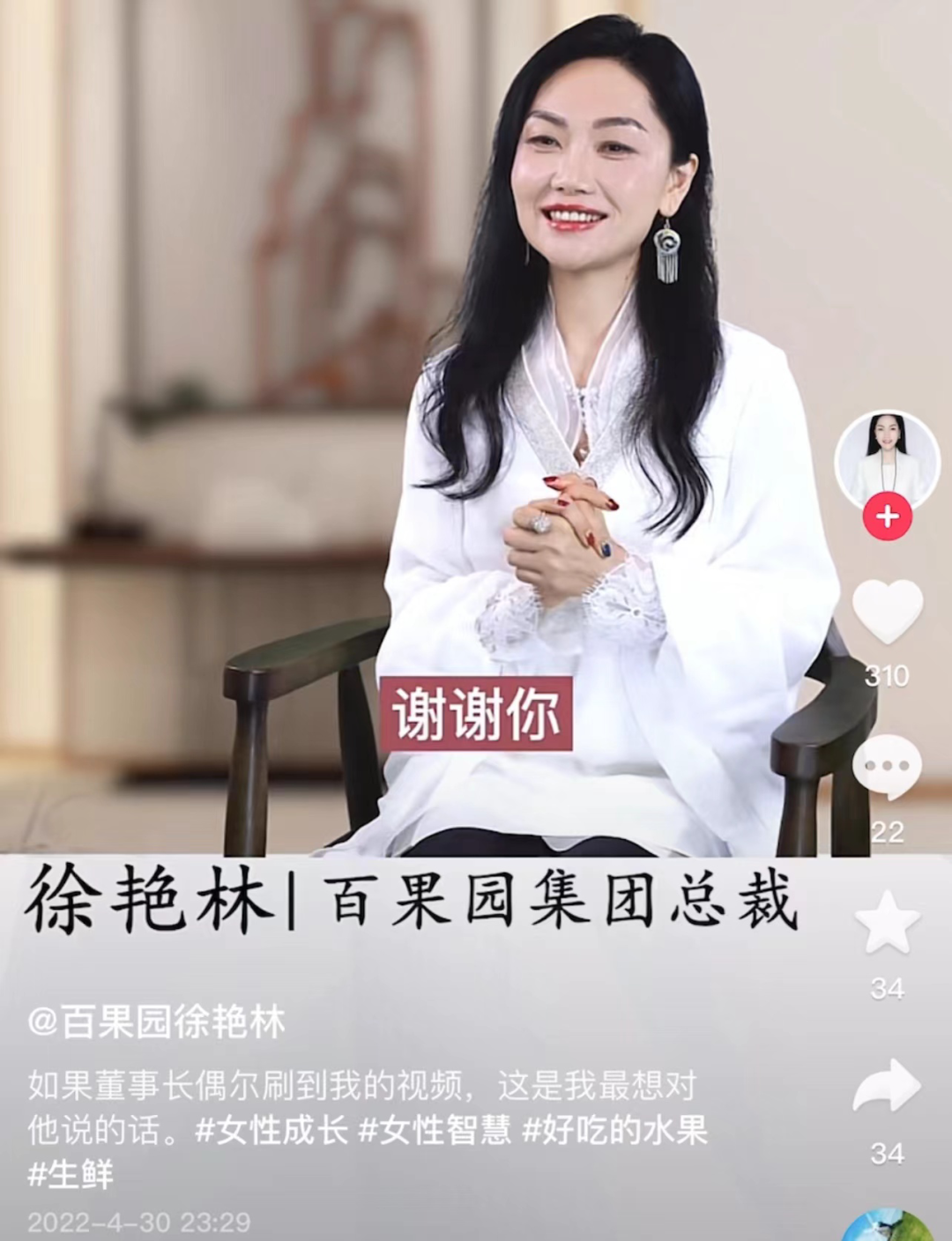Screen dimensions: 952x1241
Task: Open the comments bubble
Action: (887, 768)
